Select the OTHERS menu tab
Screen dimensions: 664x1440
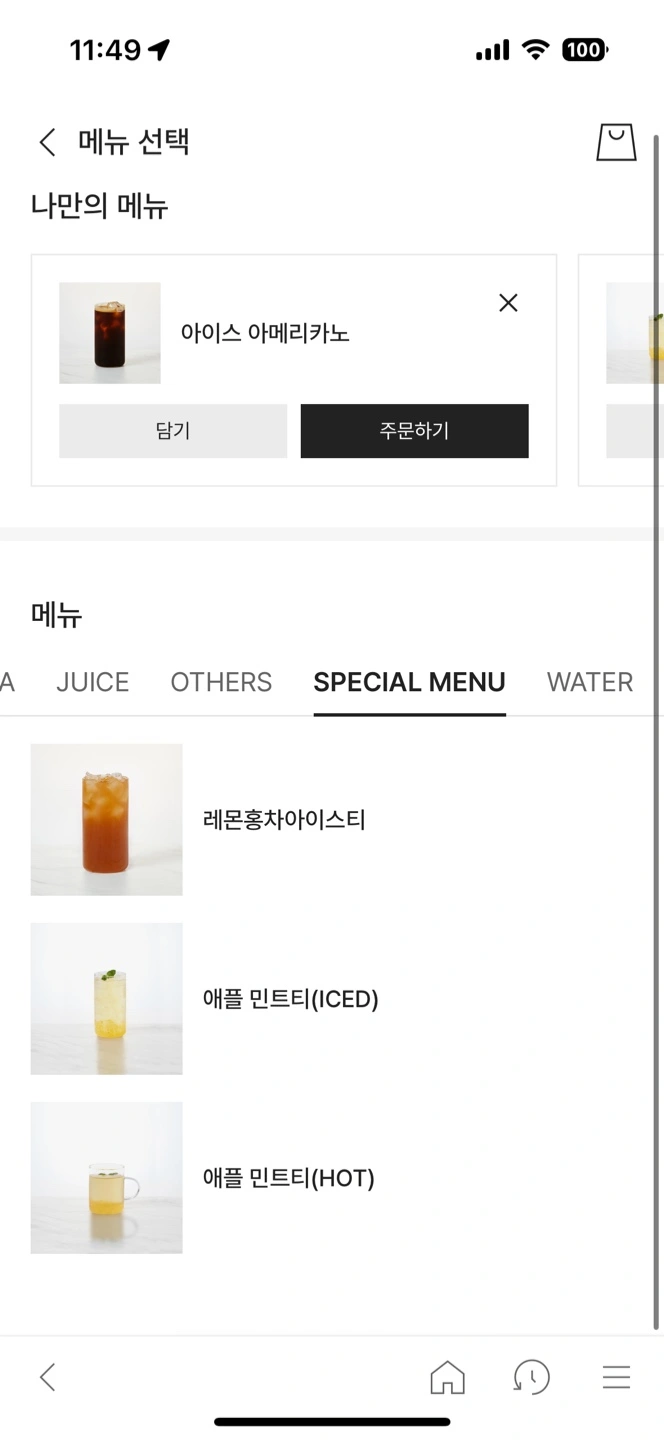tap(221, 682)
